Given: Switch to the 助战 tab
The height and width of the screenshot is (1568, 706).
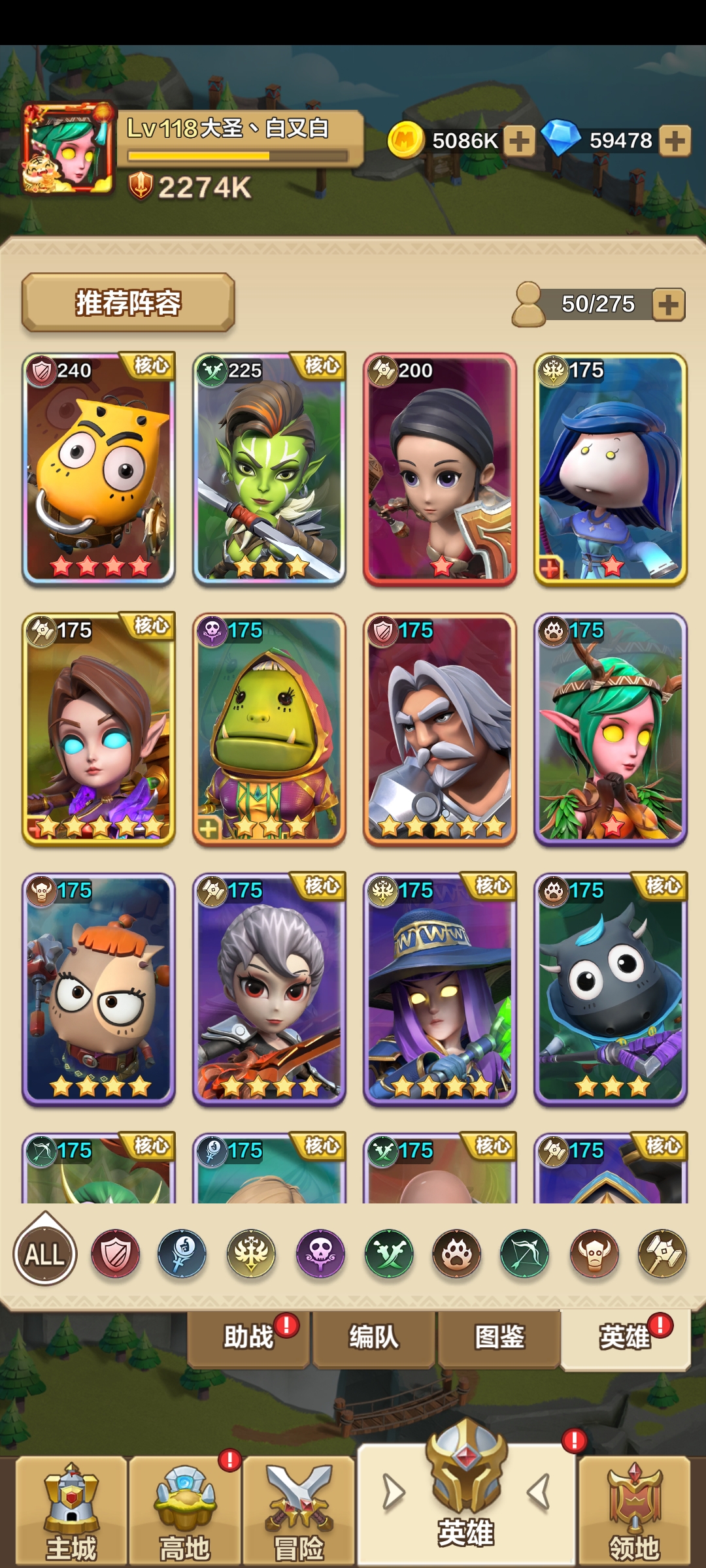Looking at the screenshot, I should click(248, 1337).
